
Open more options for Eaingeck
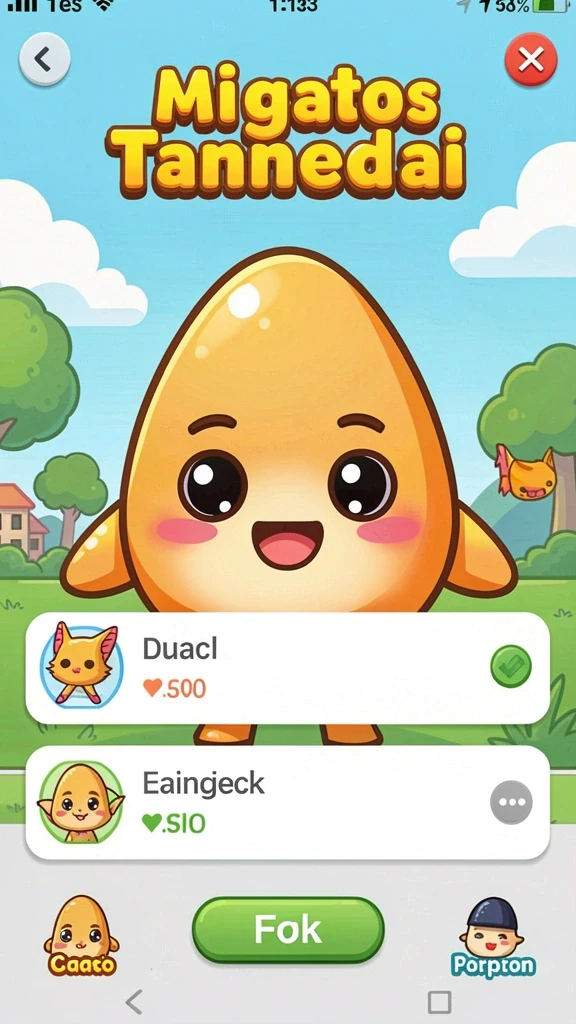click(x=511, y=802)
